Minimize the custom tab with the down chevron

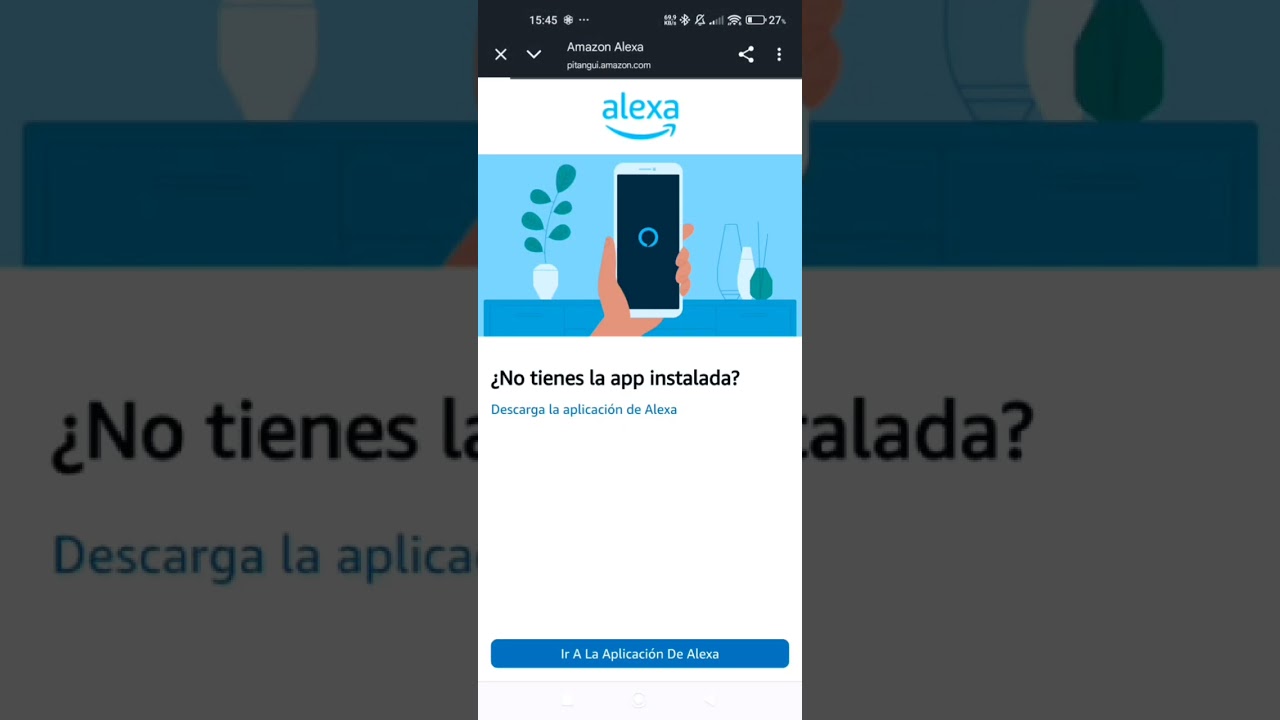coord(534,55)
